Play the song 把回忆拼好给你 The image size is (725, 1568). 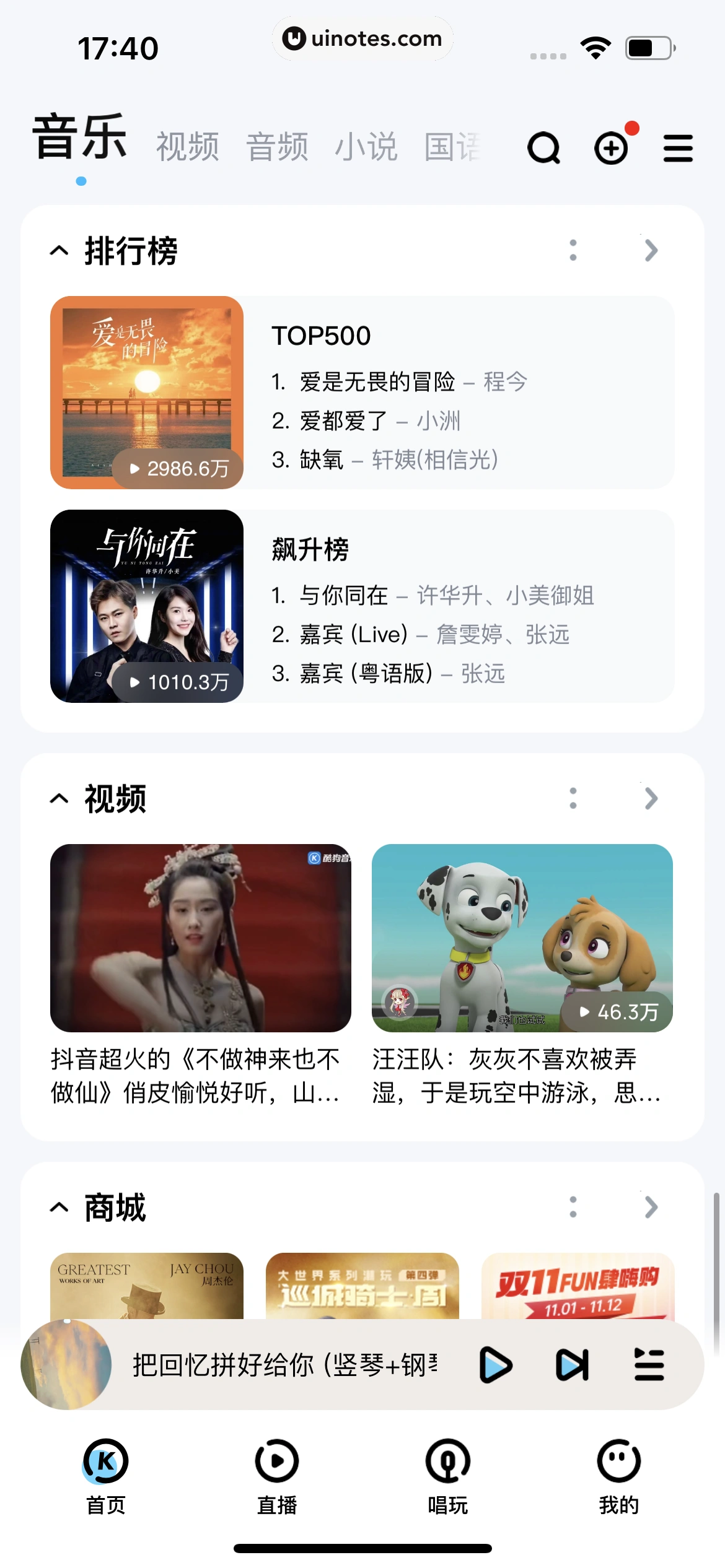point(496,1365)
